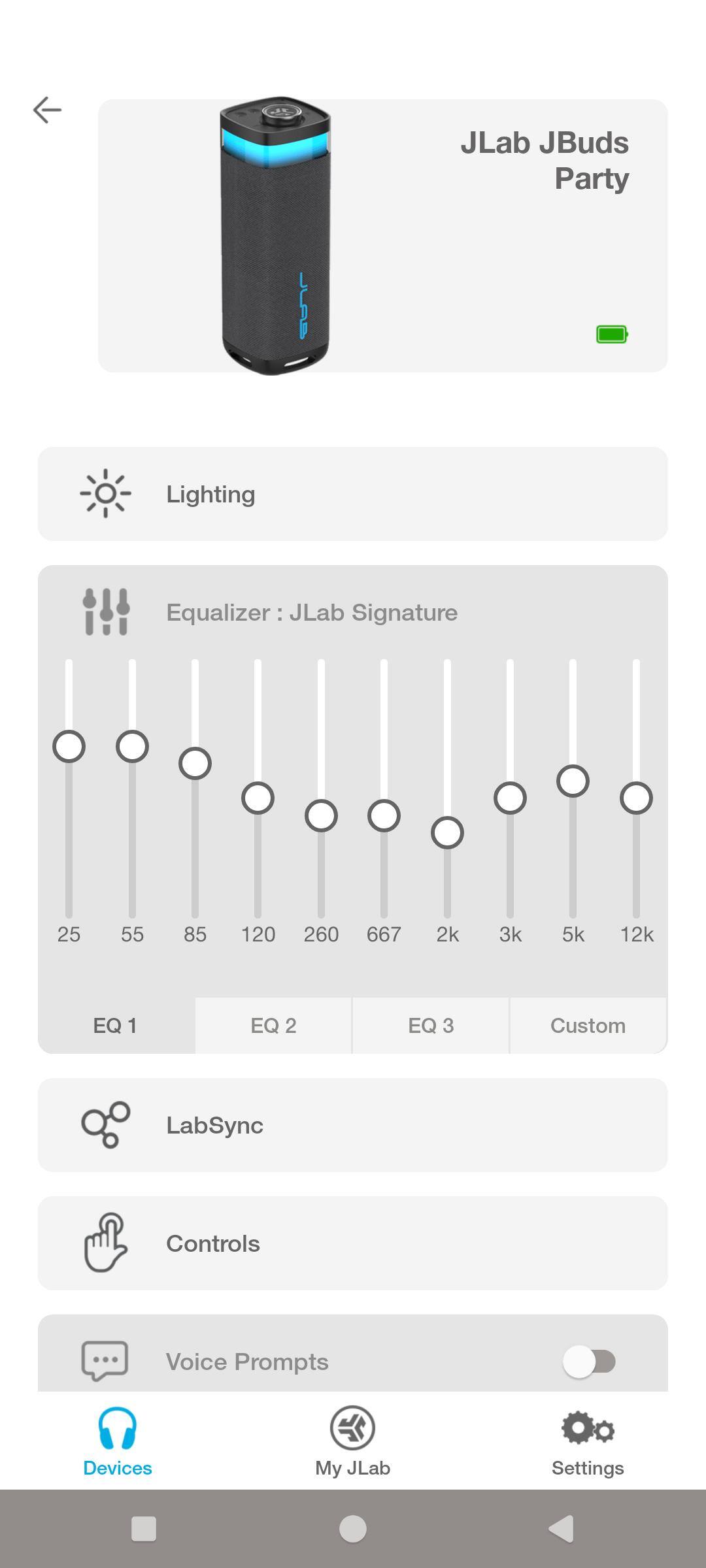The image size is (706, 1568).
Task: Tap the 12k equalizer slider
Action: pos(636,798)
